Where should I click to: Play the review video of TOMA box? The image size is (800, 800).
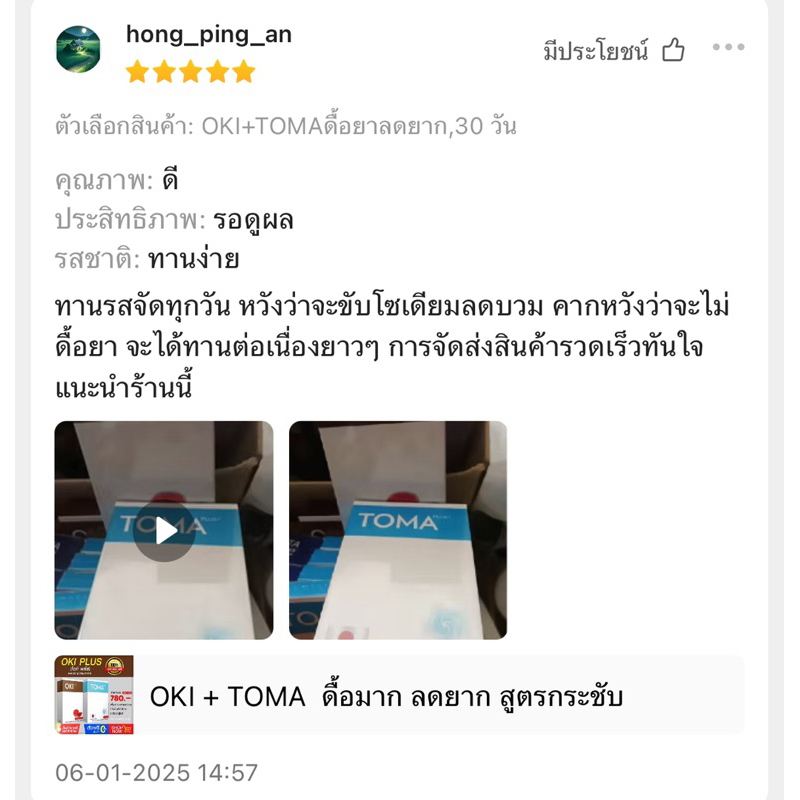(164, 531)
